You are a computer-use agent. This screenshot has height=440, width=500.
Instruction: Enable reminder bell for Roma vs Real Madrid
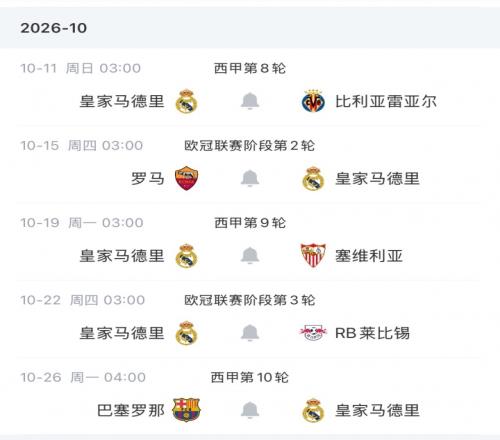coord(250,178)
